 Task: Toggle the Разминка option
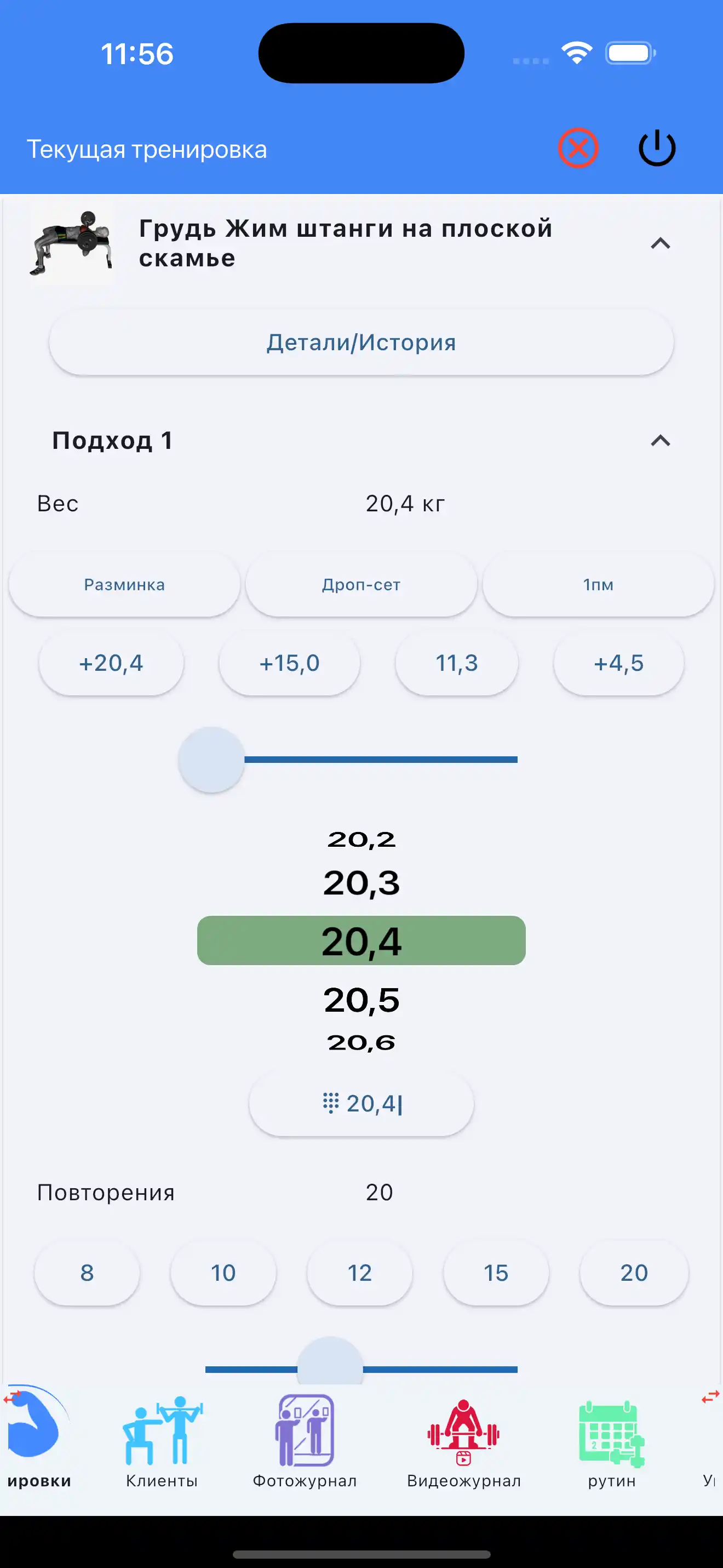[123, 584]
